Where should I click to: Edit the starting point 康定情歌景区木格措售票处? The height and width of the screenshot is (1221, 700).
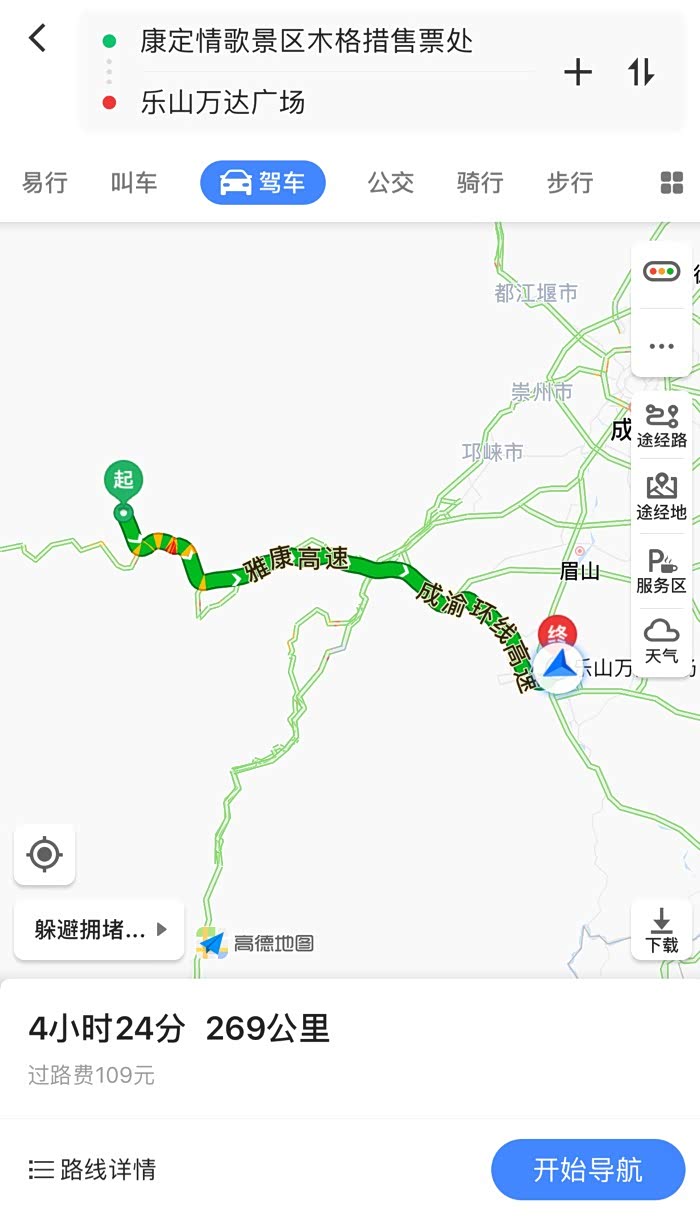pyautogui.click(x=306, y=41)
